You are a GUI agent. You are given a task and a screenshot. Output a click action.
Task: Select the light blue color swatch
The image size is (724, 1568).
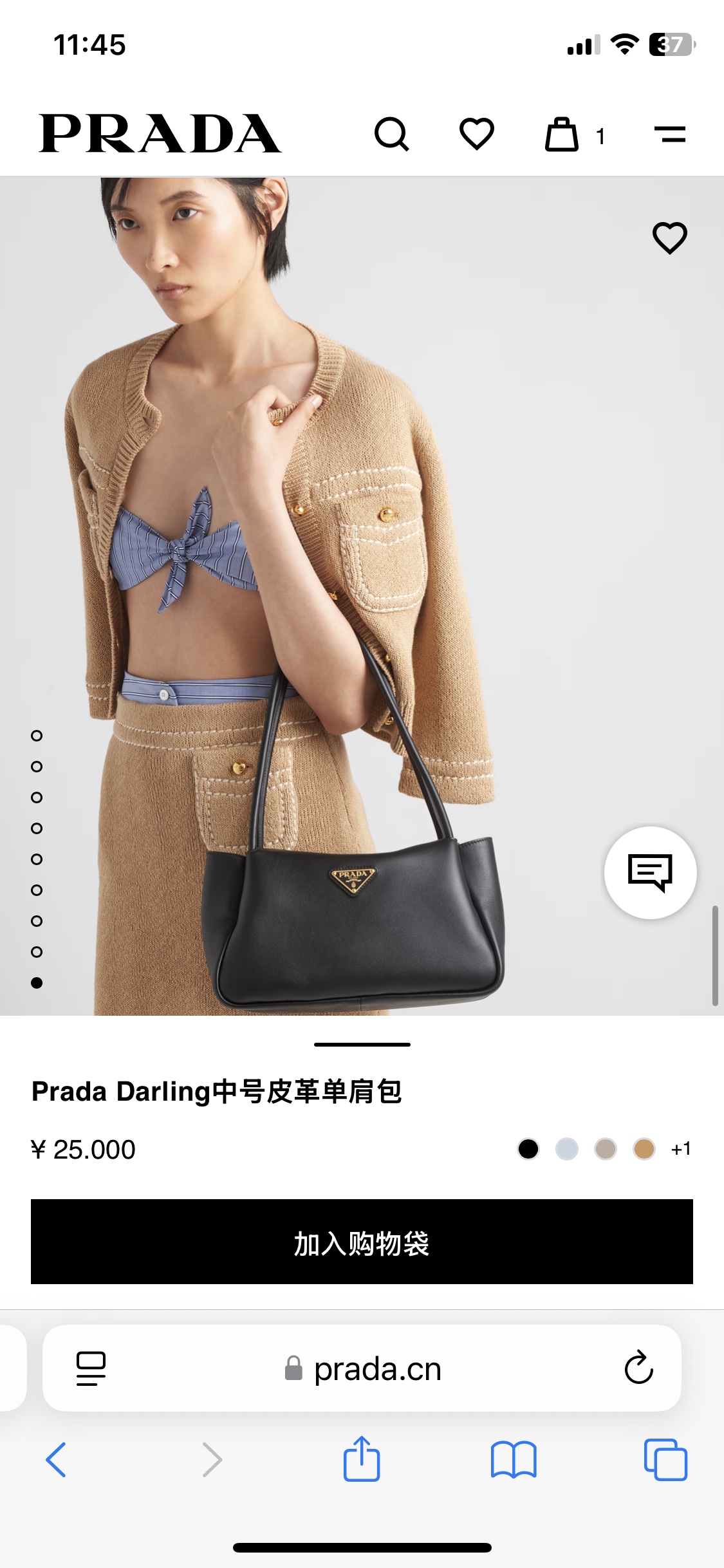[567, 1149]
